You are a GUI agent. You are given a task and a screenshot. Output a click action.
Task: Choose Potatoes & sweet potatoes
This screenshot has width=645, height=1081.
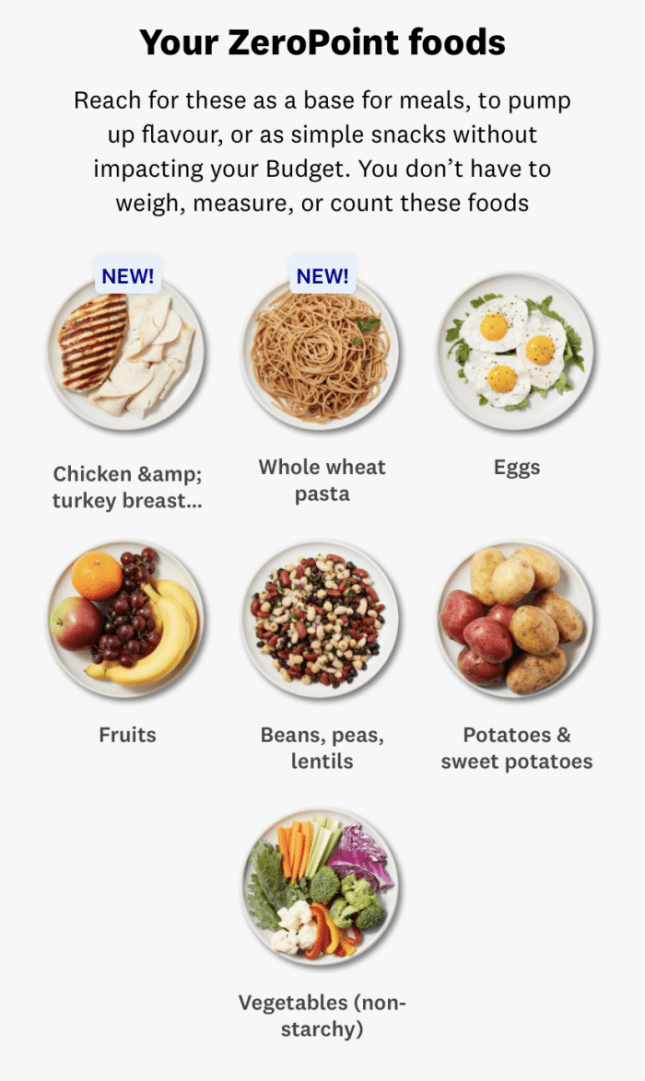tap(515, 620)
